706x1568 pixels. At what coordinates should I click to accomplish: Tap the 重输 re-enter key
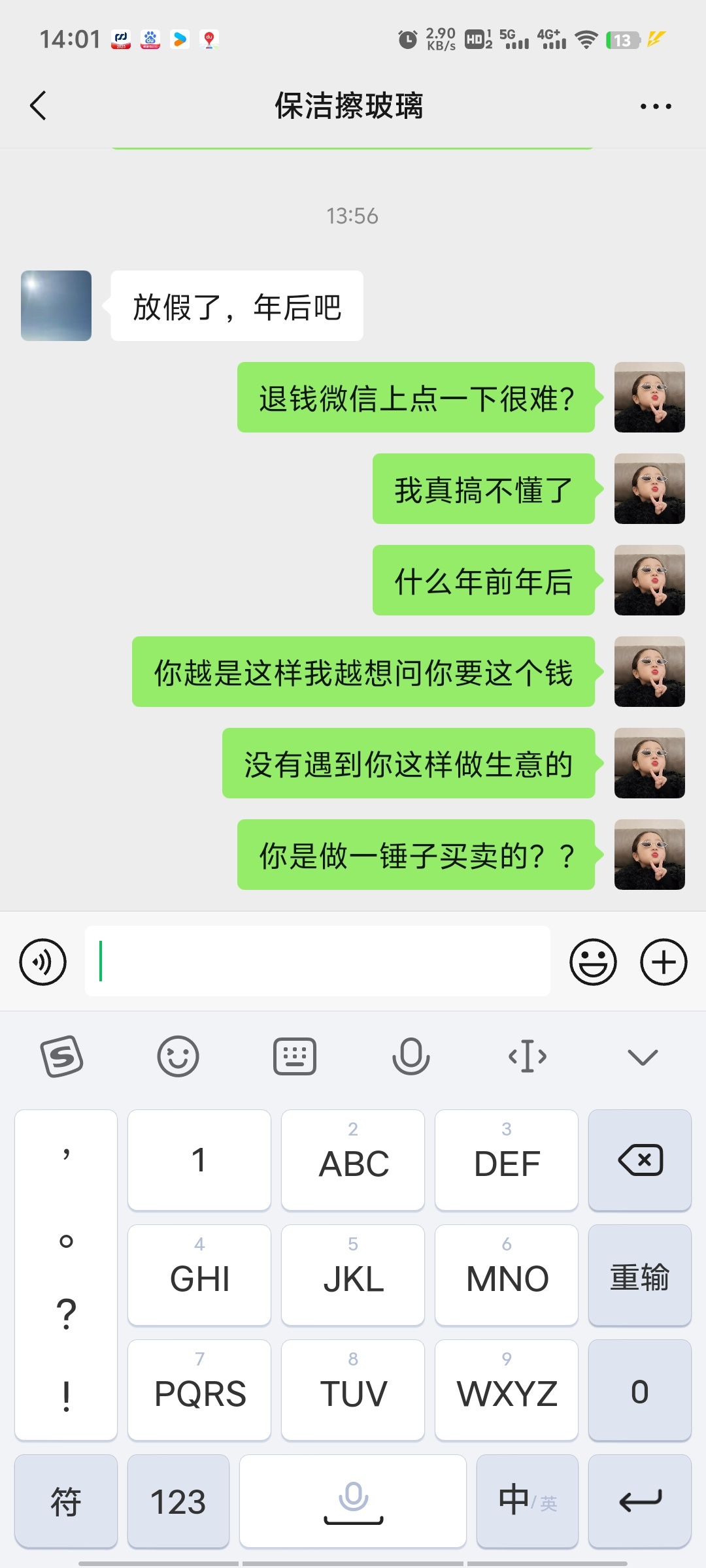(x=640, y=1275)
